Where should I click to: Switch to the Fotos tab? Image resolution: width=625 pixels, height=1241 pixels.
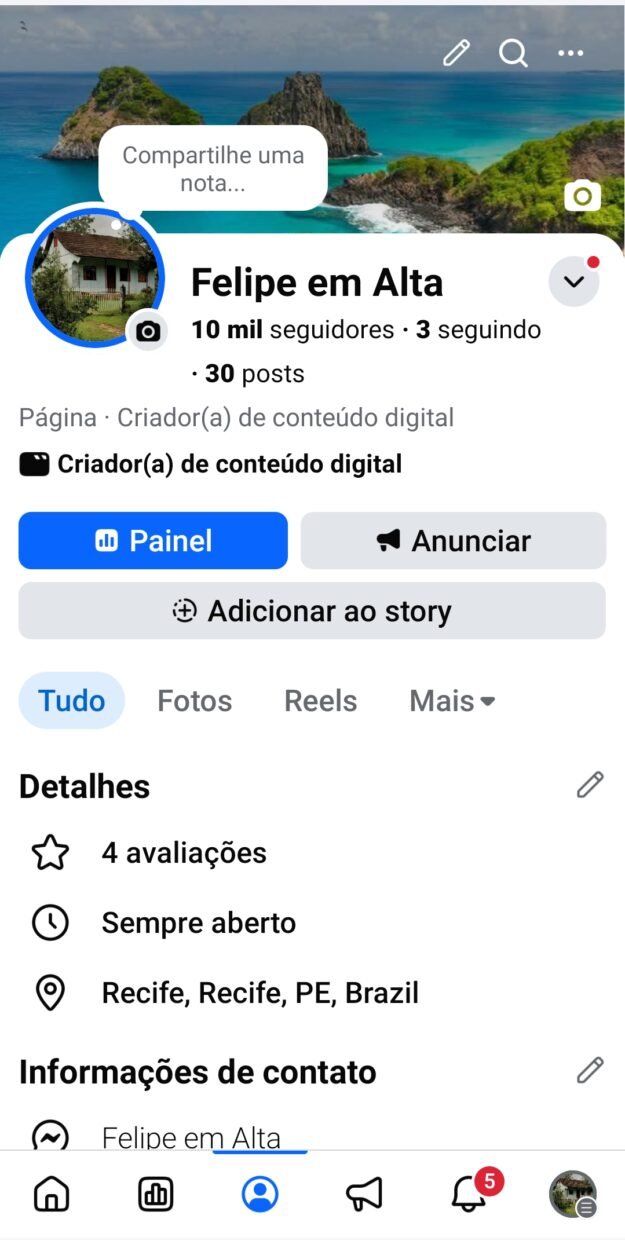point(194,701)
